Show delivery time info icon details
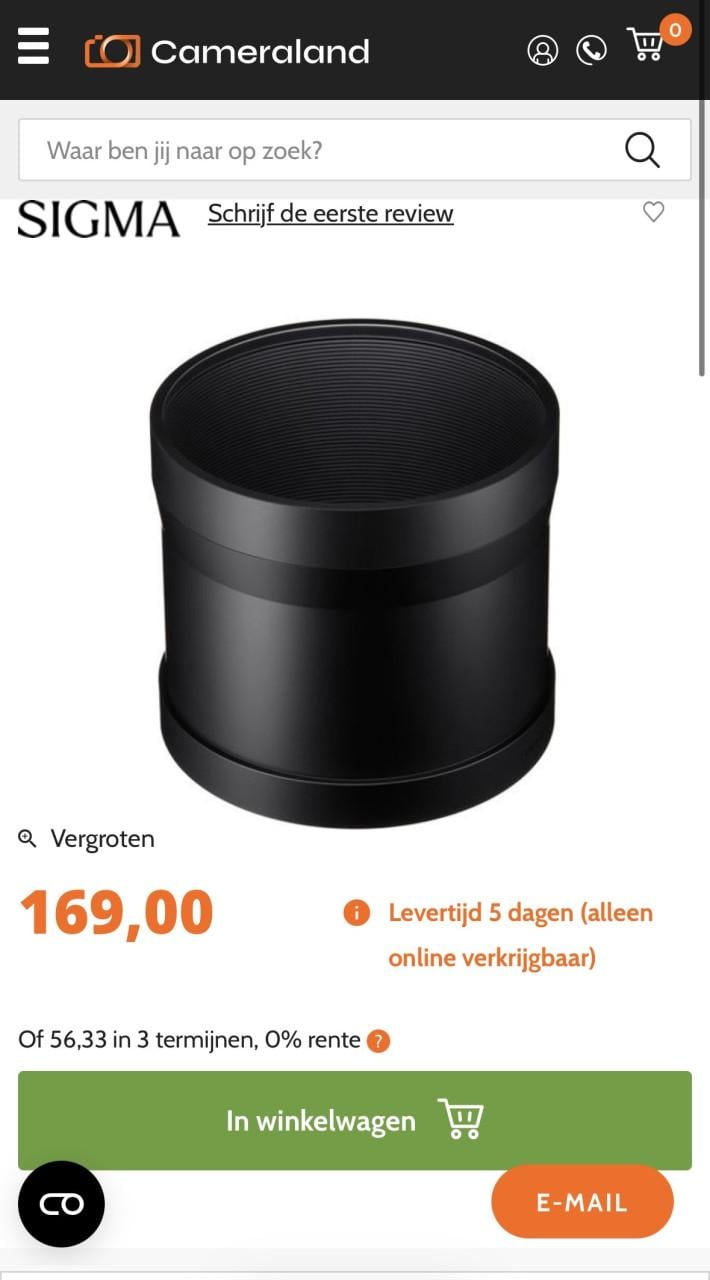Screen dimensions: 710x1280 (355, 913)
